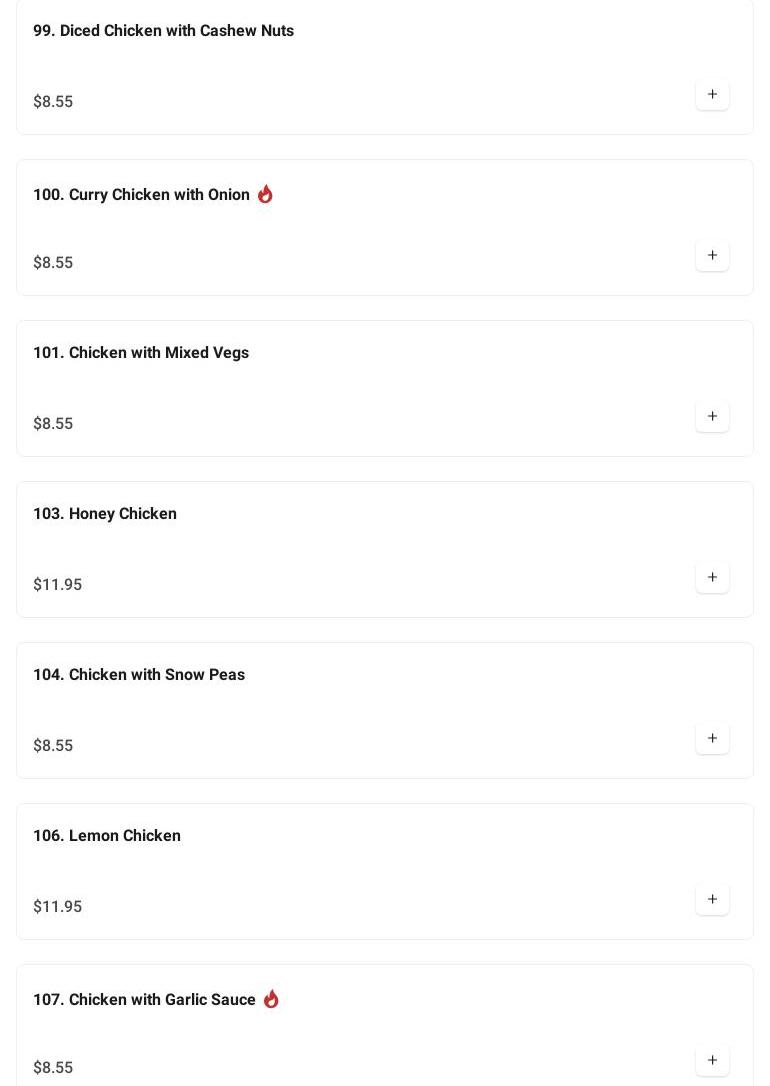The height and width of the screenshot is (1086, 770).
Task: Tap the plus button for Lemon Chicken
Action: click(x=712, y=900)
